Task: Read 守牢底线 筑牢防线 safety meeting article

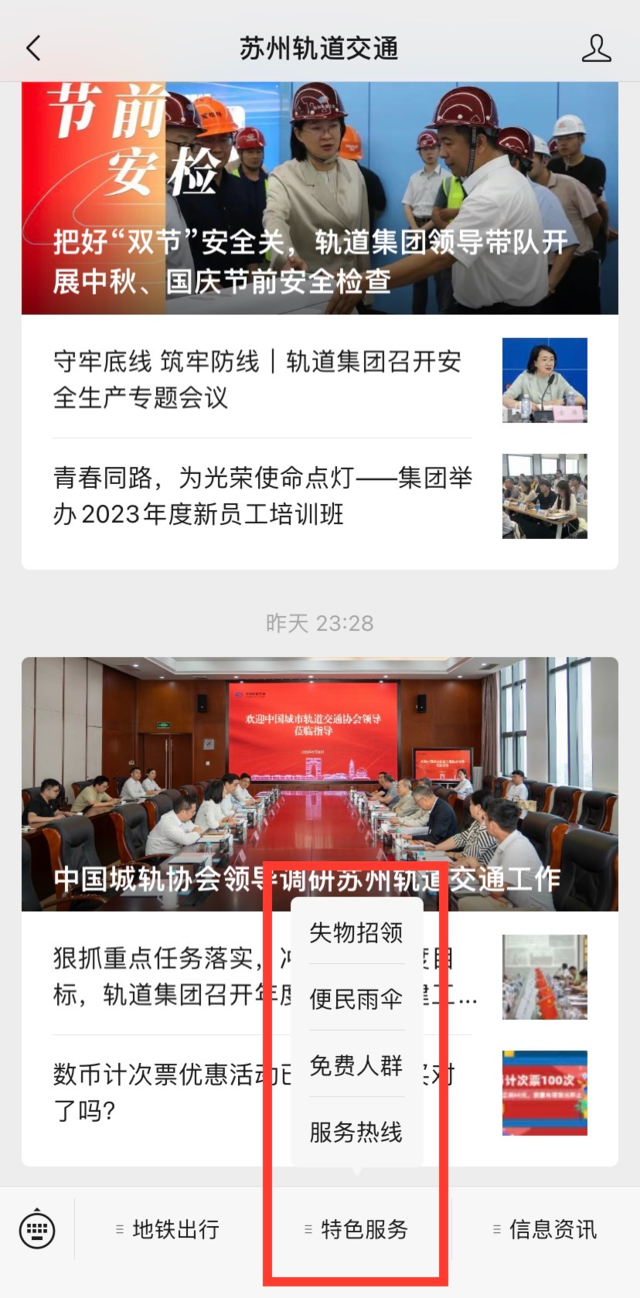Action: (260, 380)
